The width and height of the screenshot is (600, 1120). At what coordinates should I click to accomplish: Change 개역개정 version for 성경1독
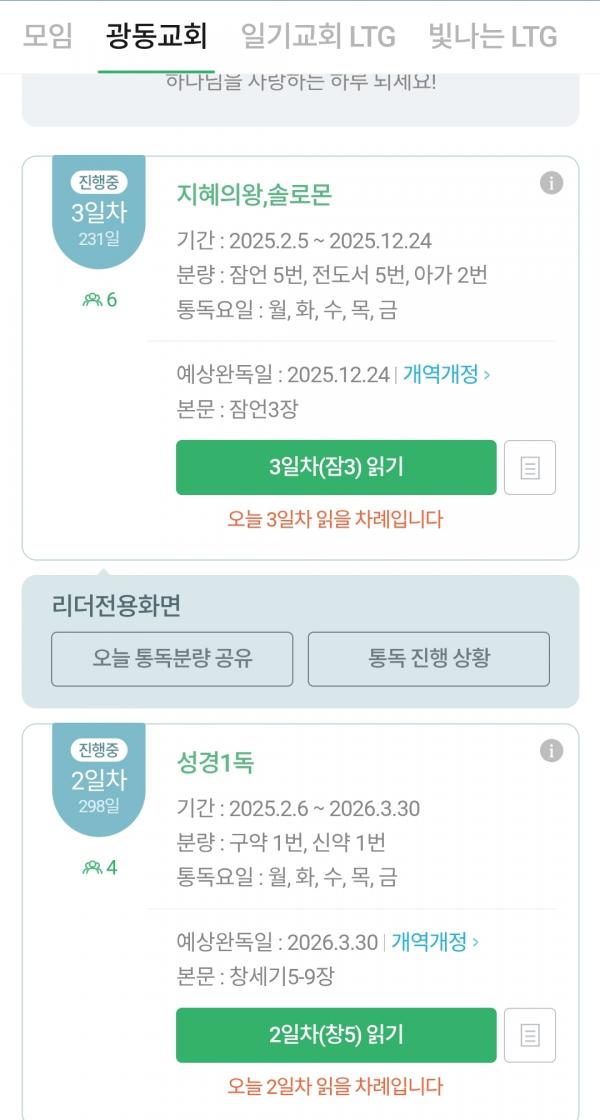point(434,942)
